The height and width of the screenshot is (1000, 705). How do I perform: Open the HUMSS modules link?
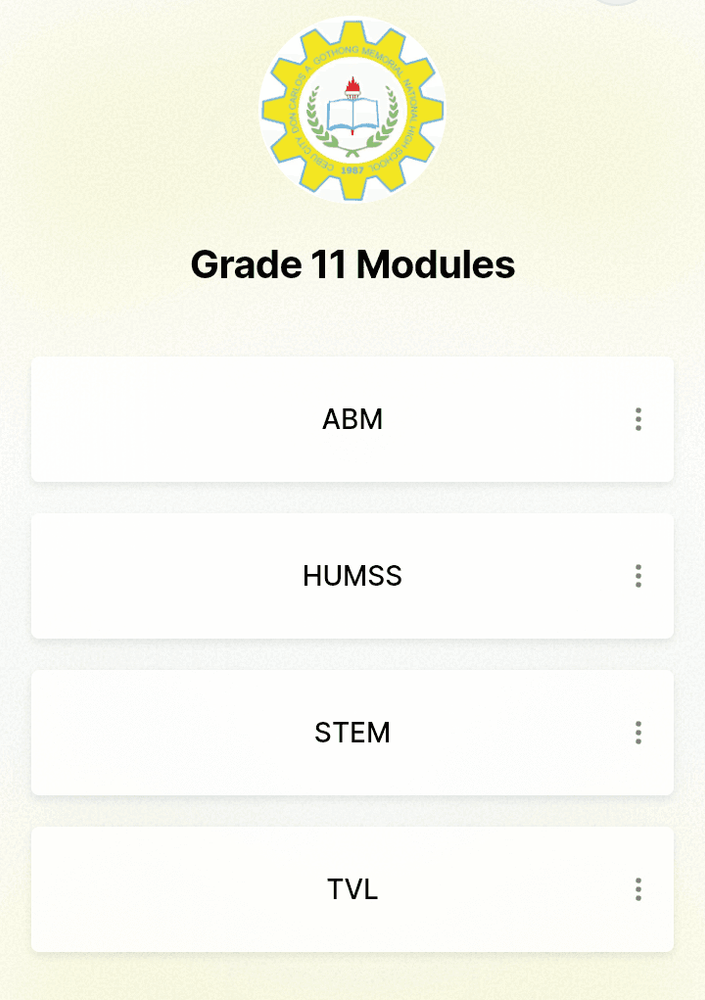(x=352, y=576)
